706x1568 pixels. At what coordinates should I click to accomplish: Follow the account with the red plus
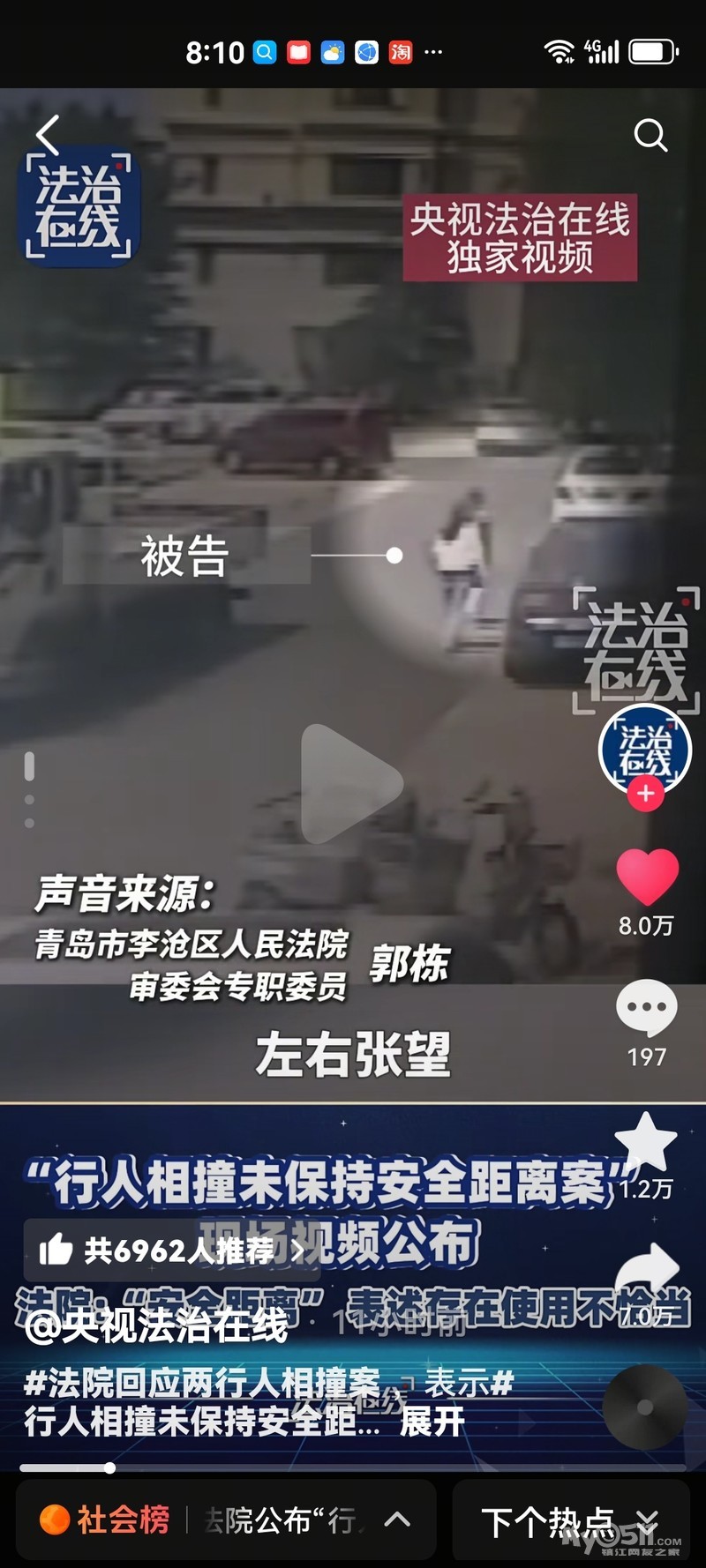[x=645, y=793]
